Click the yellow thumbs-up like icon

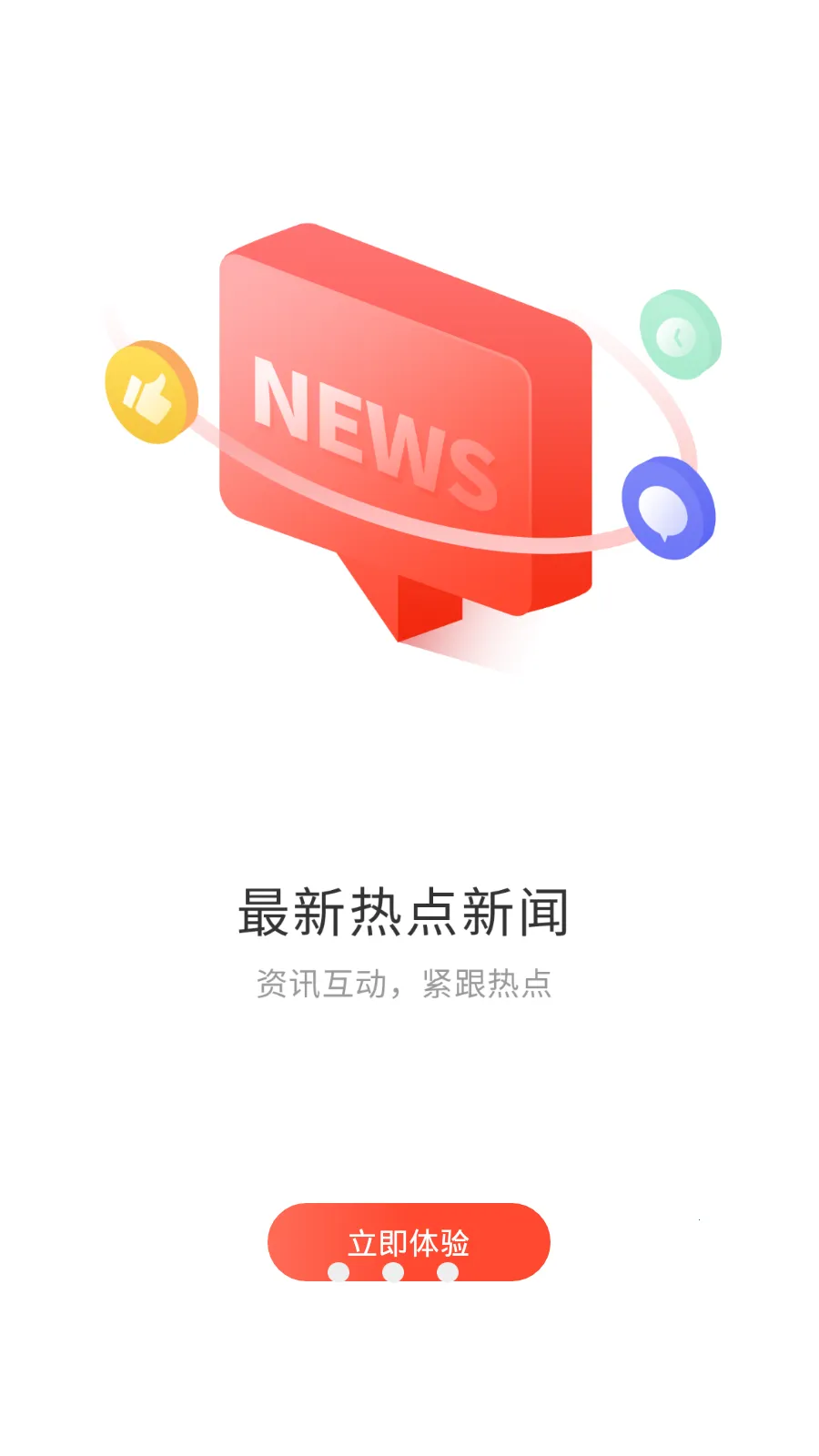pos(153,391)
